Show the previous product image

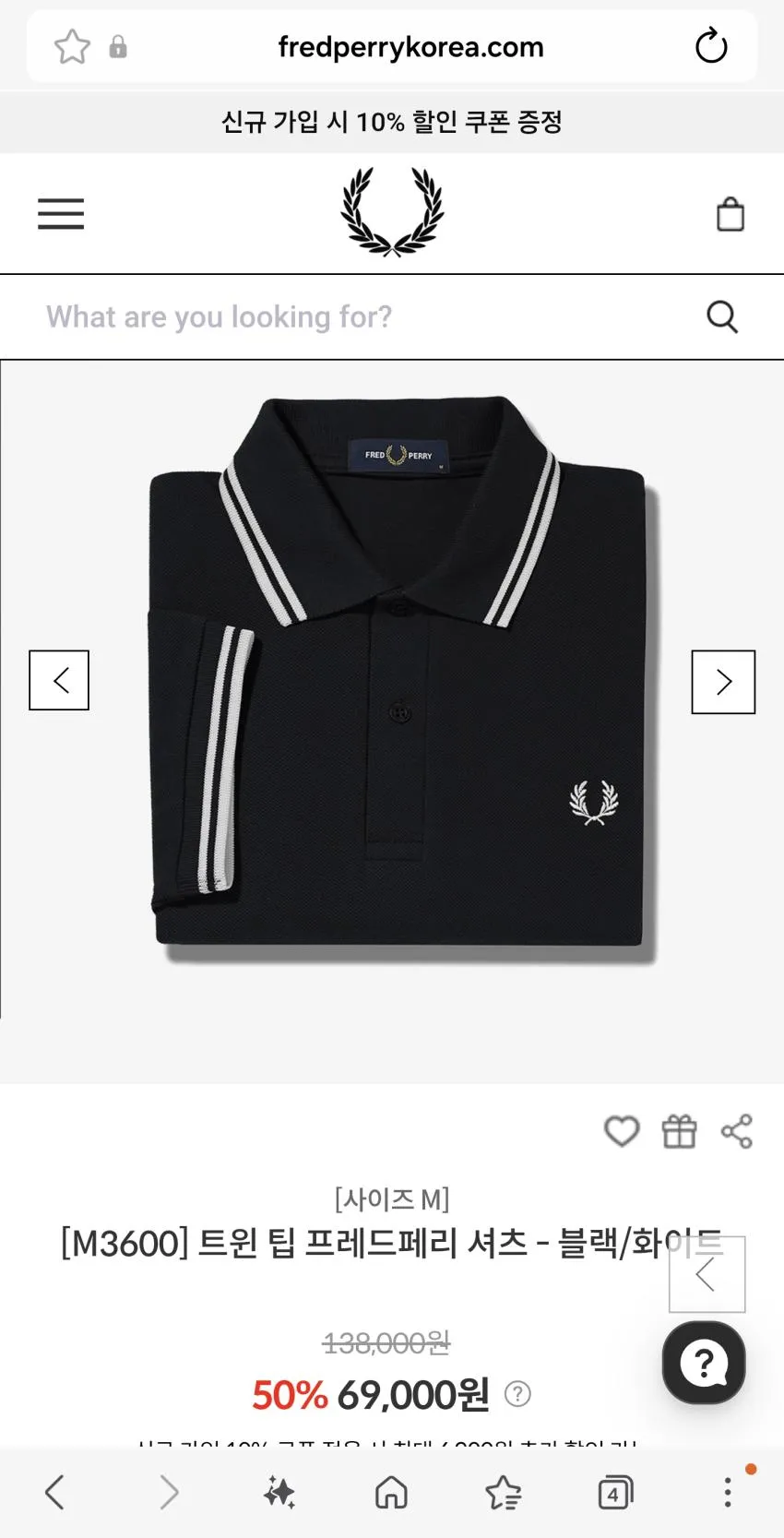[x=59, y=681]
